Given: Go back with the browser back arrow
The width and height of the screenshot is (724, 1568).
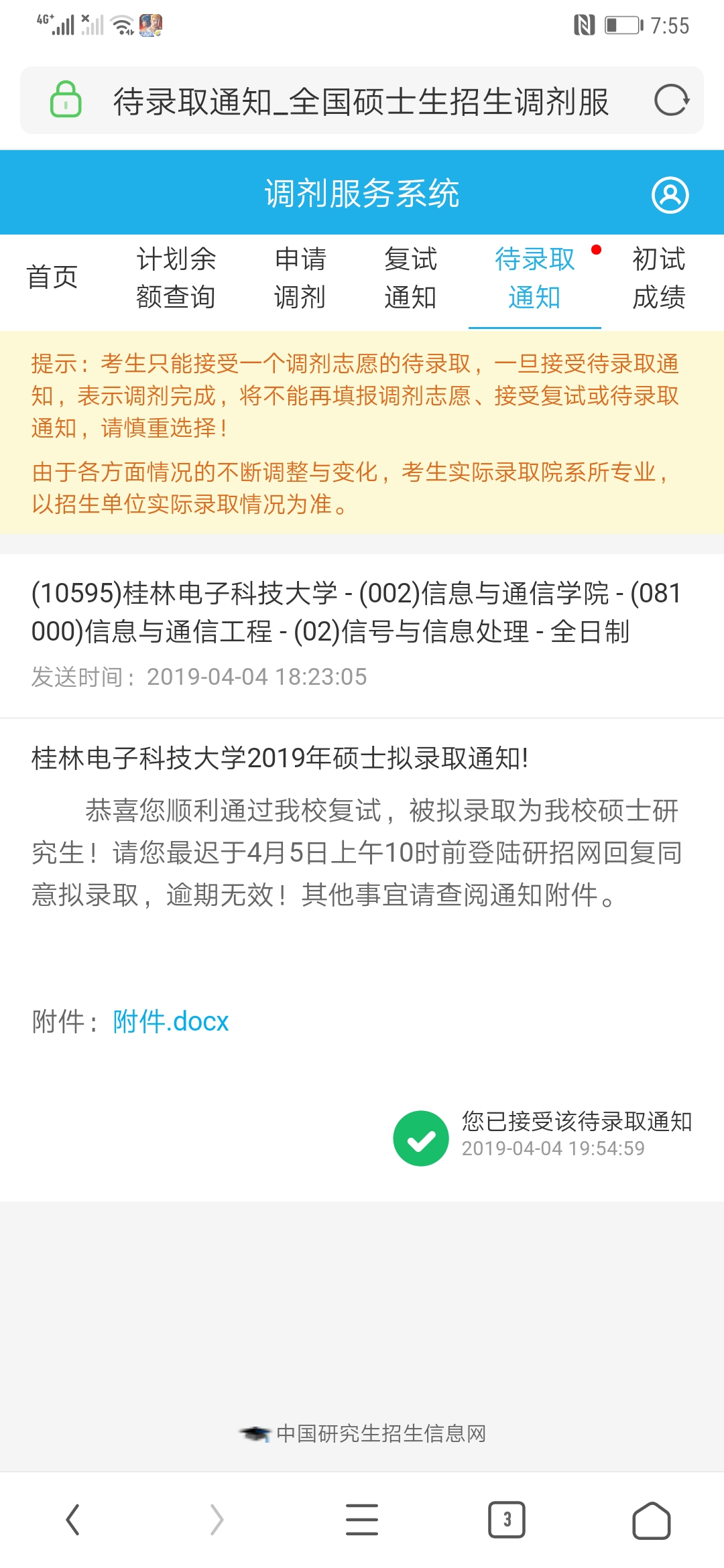Looking at the screenshot, I should [73, 1519].
